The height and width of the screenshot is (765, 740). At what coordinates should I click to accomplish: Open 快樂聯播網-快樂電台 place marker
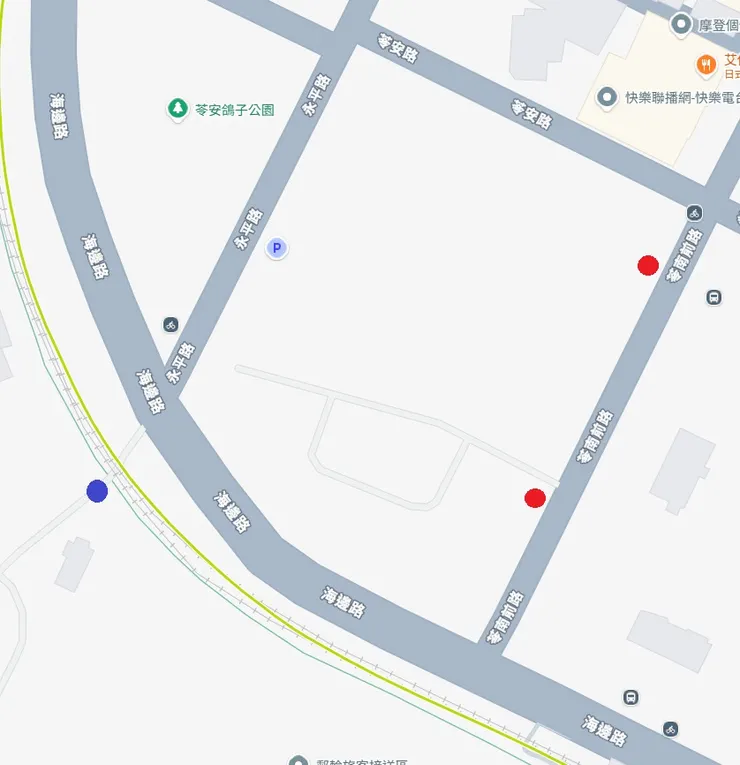[x=606, y=98]
